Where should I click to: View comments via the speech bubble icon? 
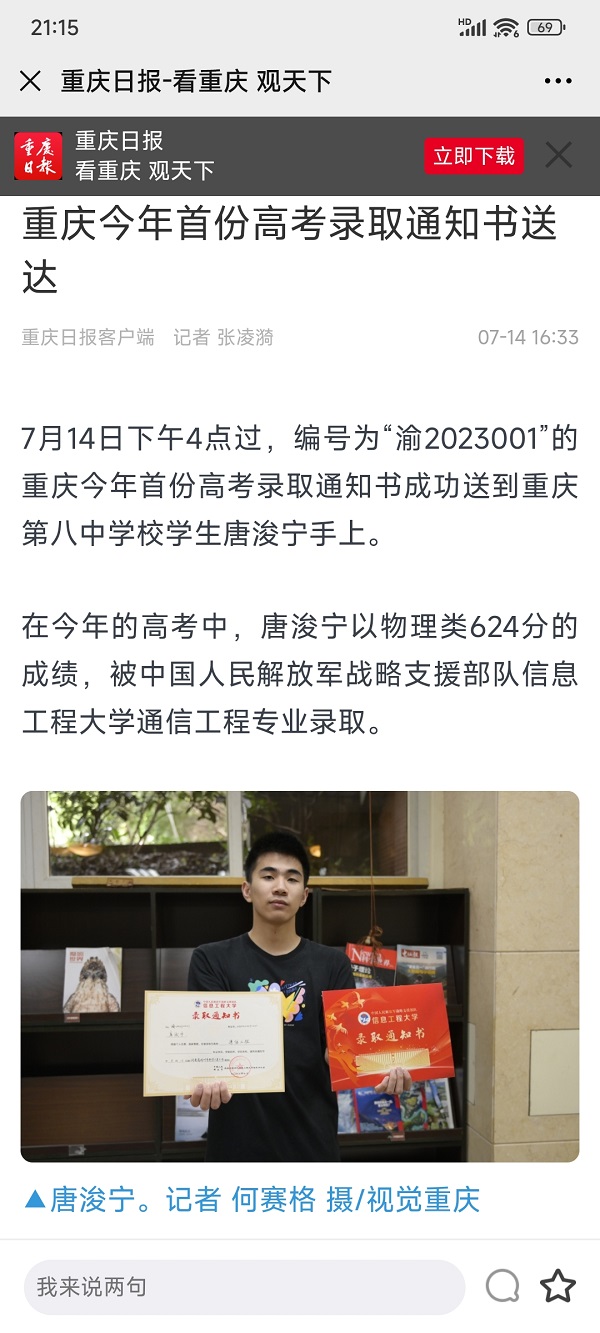[x=502, y=1286]
